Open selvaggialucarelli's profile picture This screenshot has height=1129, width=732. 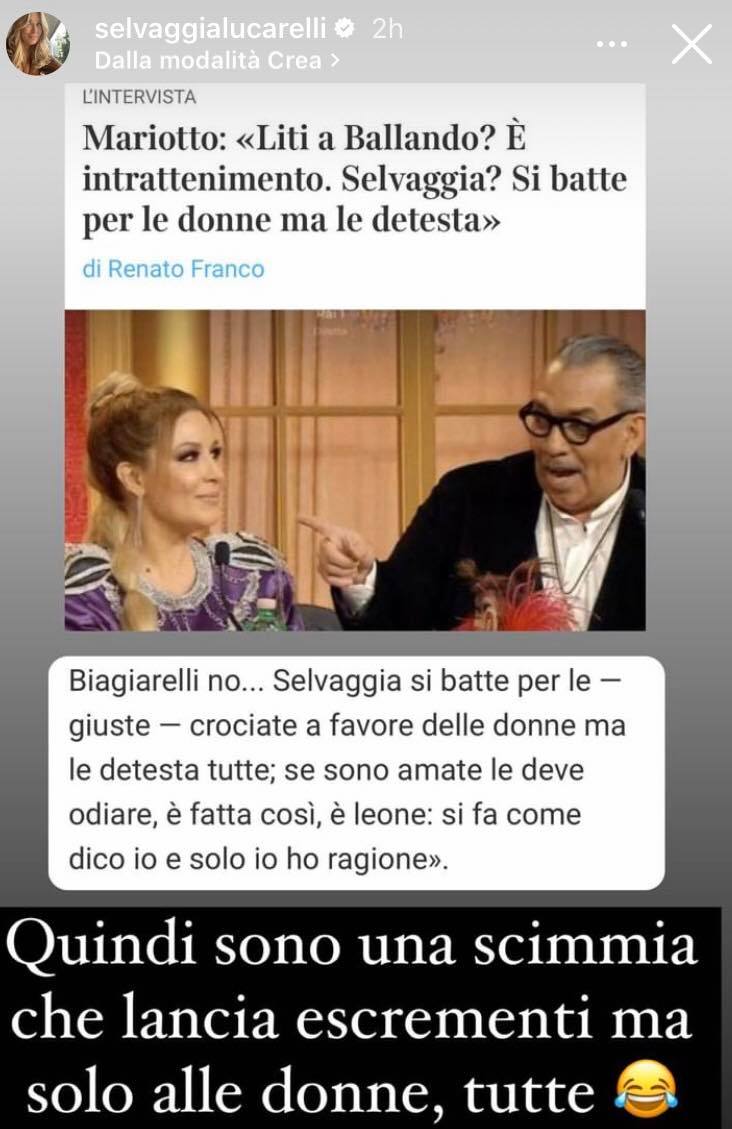[x=39, y=44]
